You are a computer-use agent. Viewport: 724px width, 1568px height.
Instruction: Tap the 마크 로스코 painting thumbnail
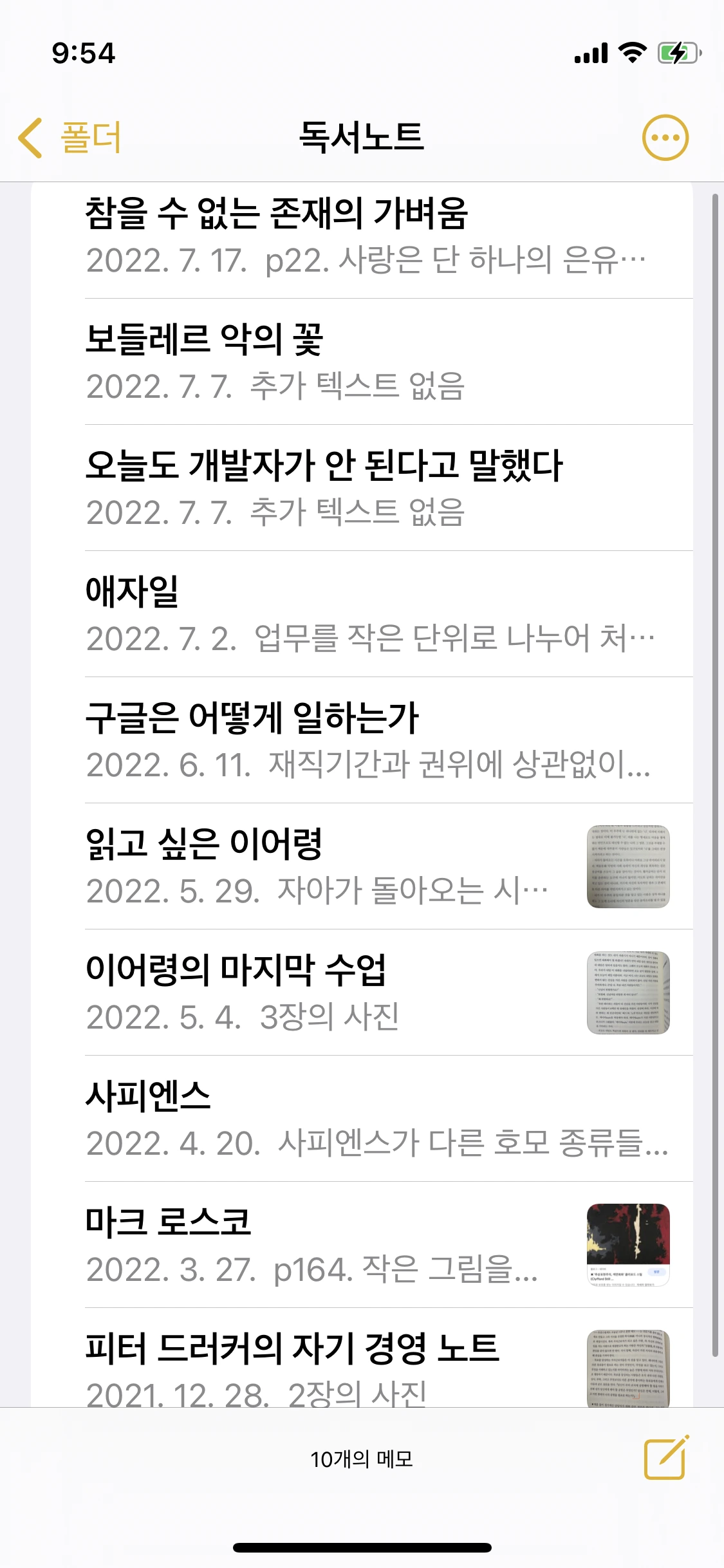[627, 1243]
